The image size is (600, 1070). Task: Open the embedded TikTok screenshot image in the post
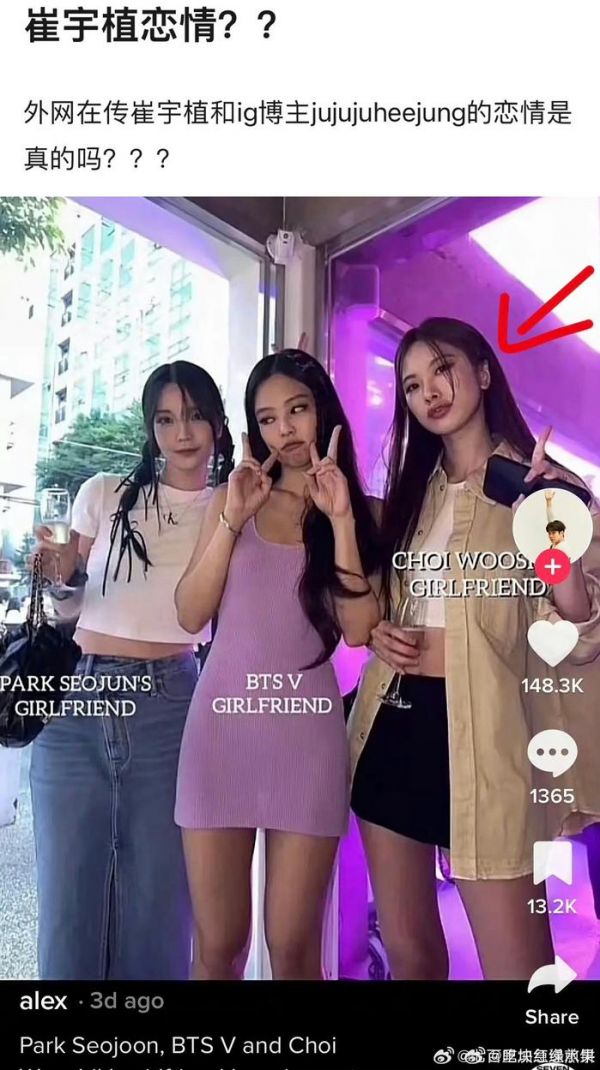click(x=300, y=600)
